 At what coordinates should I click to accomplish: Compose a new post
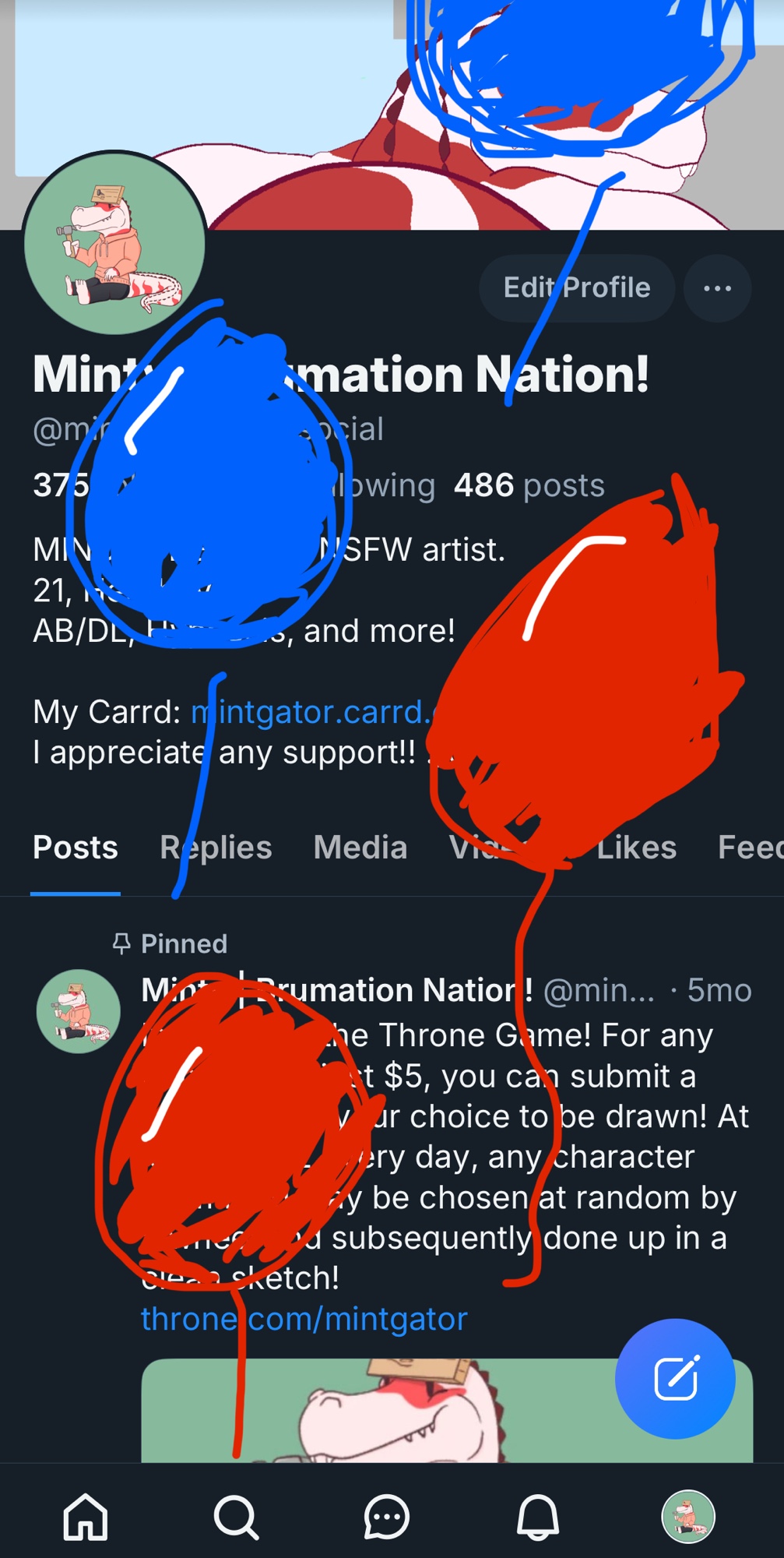[x=674, y=1378]
